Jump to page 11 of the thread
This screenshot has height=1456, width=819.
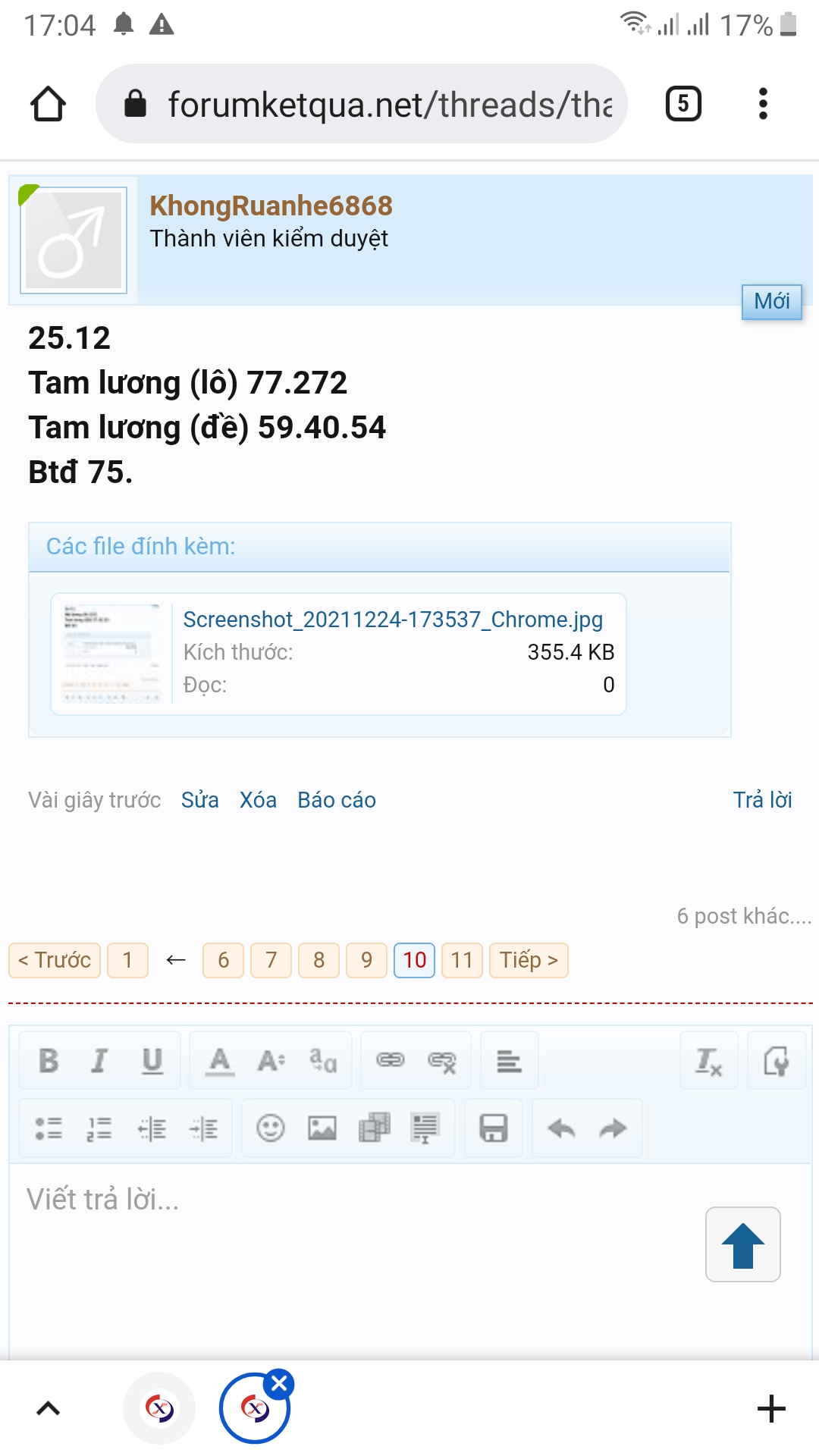[462, 961]
